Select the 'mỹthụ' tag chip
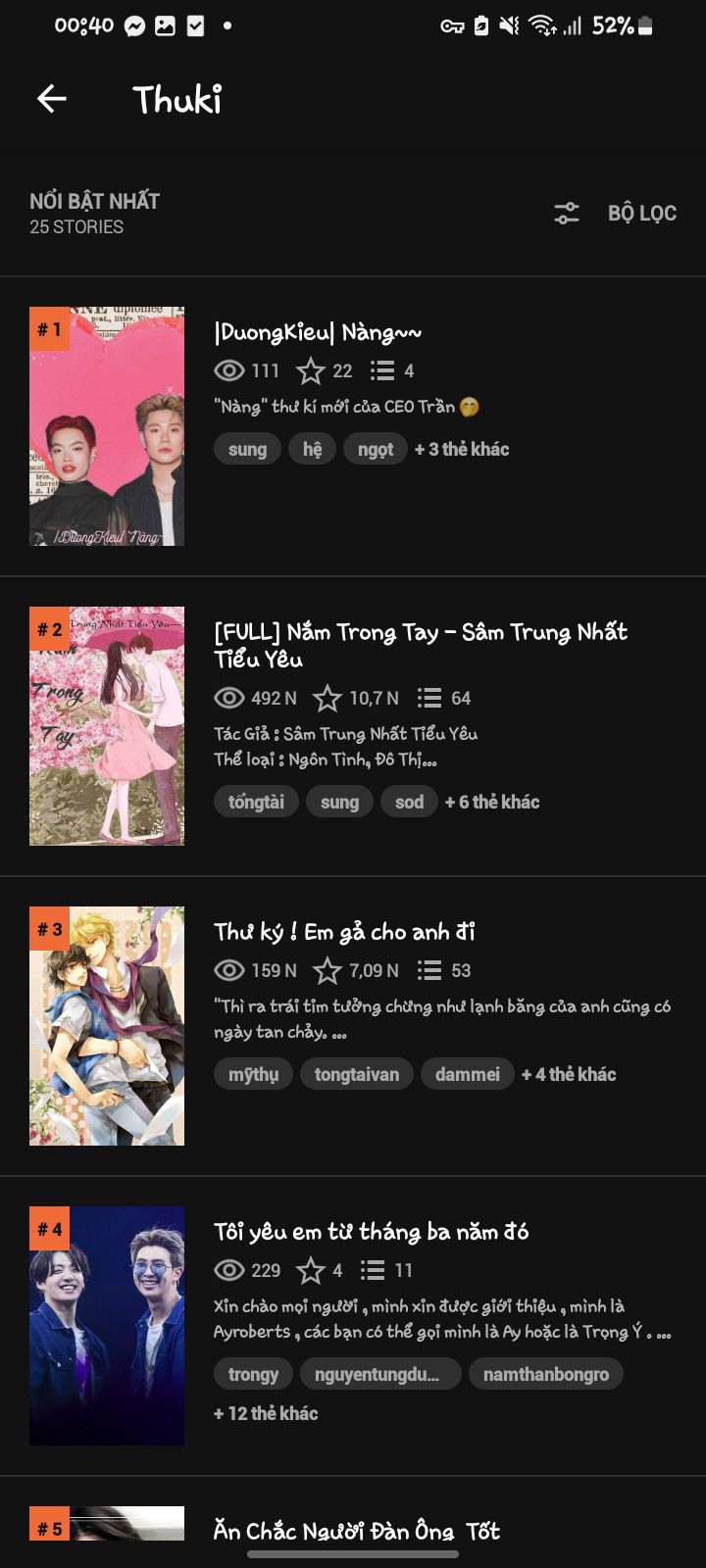Screen dimensions: 706x1568 [253, 1074]
